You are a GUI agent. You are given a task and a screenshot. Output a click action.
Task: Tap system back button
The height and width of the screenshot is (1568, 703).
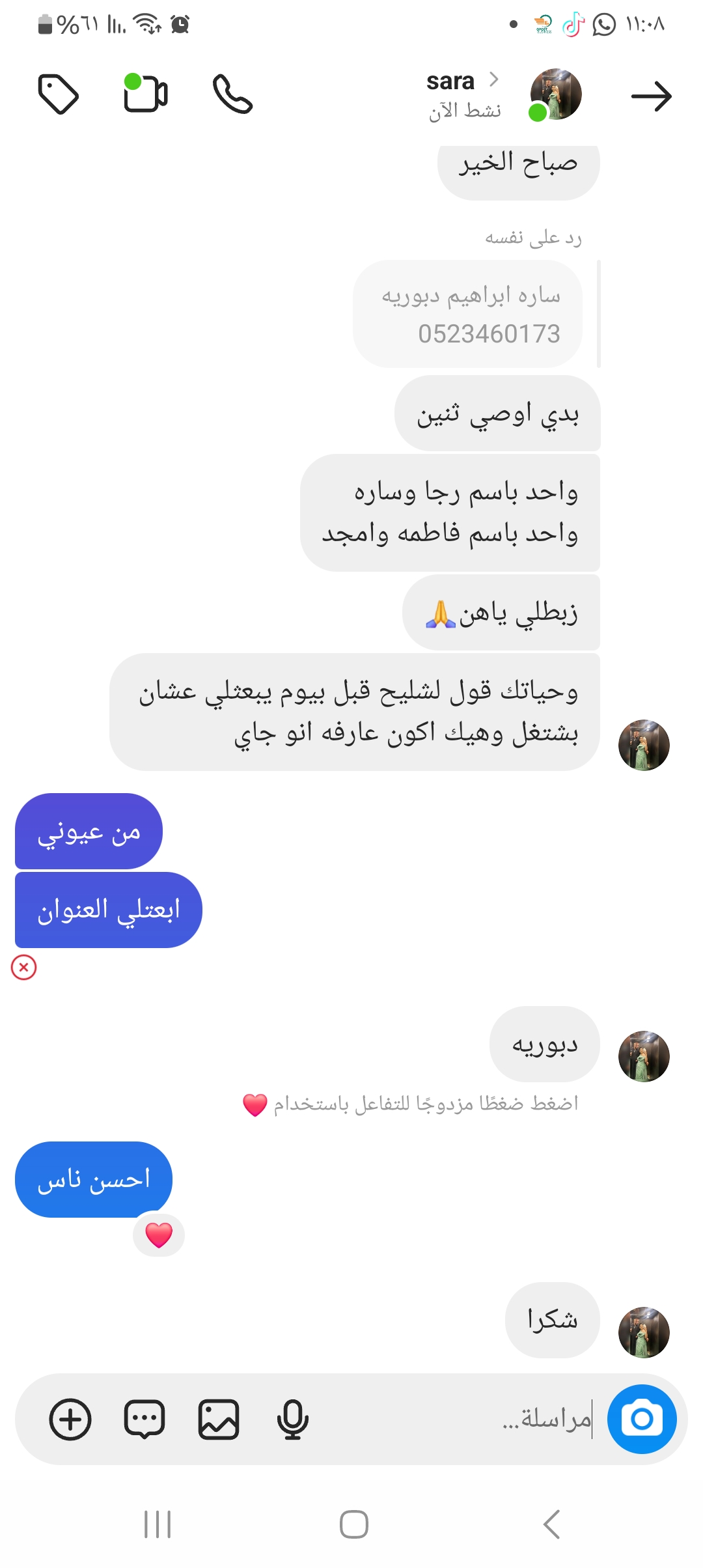[551, 1524]
